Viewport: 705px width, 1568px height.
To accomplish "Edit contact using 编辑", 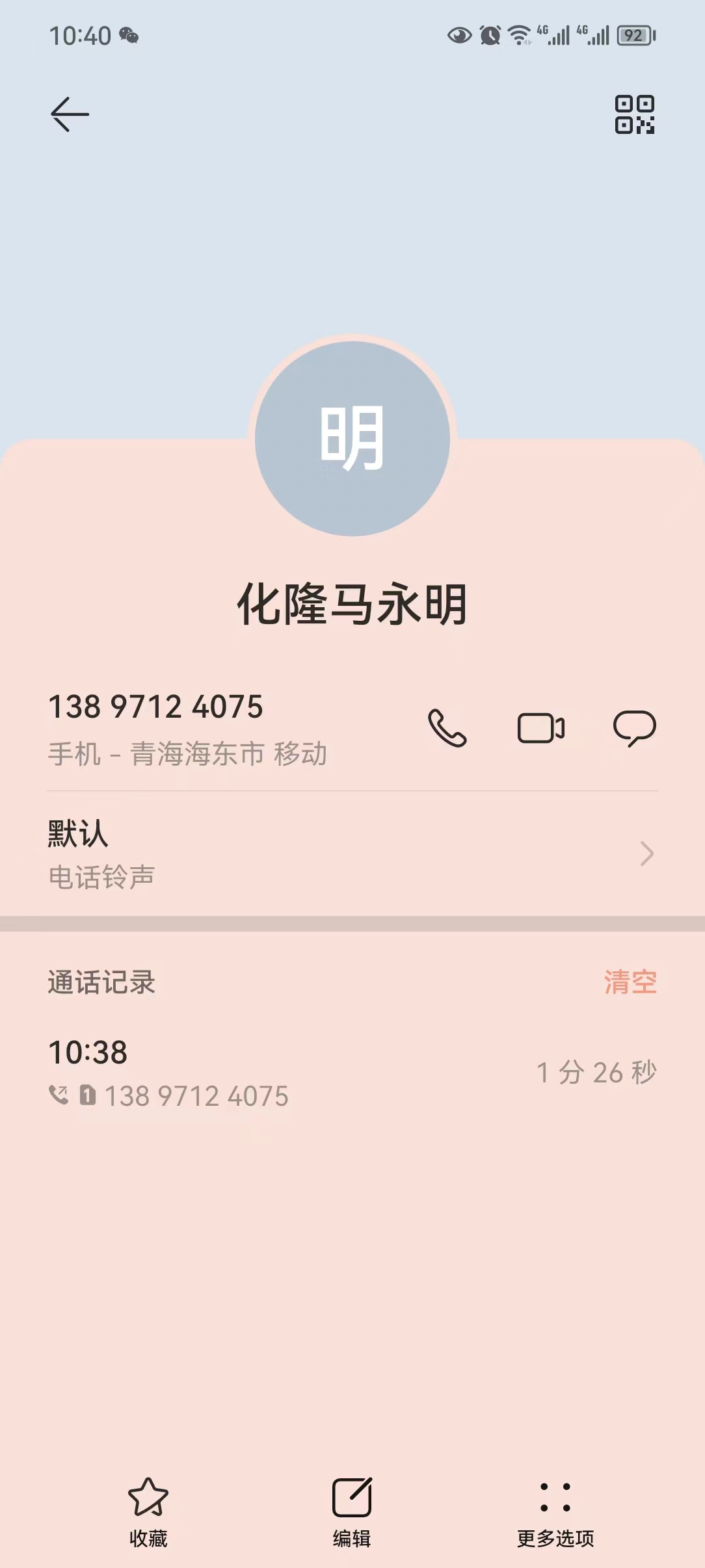I will pyautogui.click(x=352, y=1511).
